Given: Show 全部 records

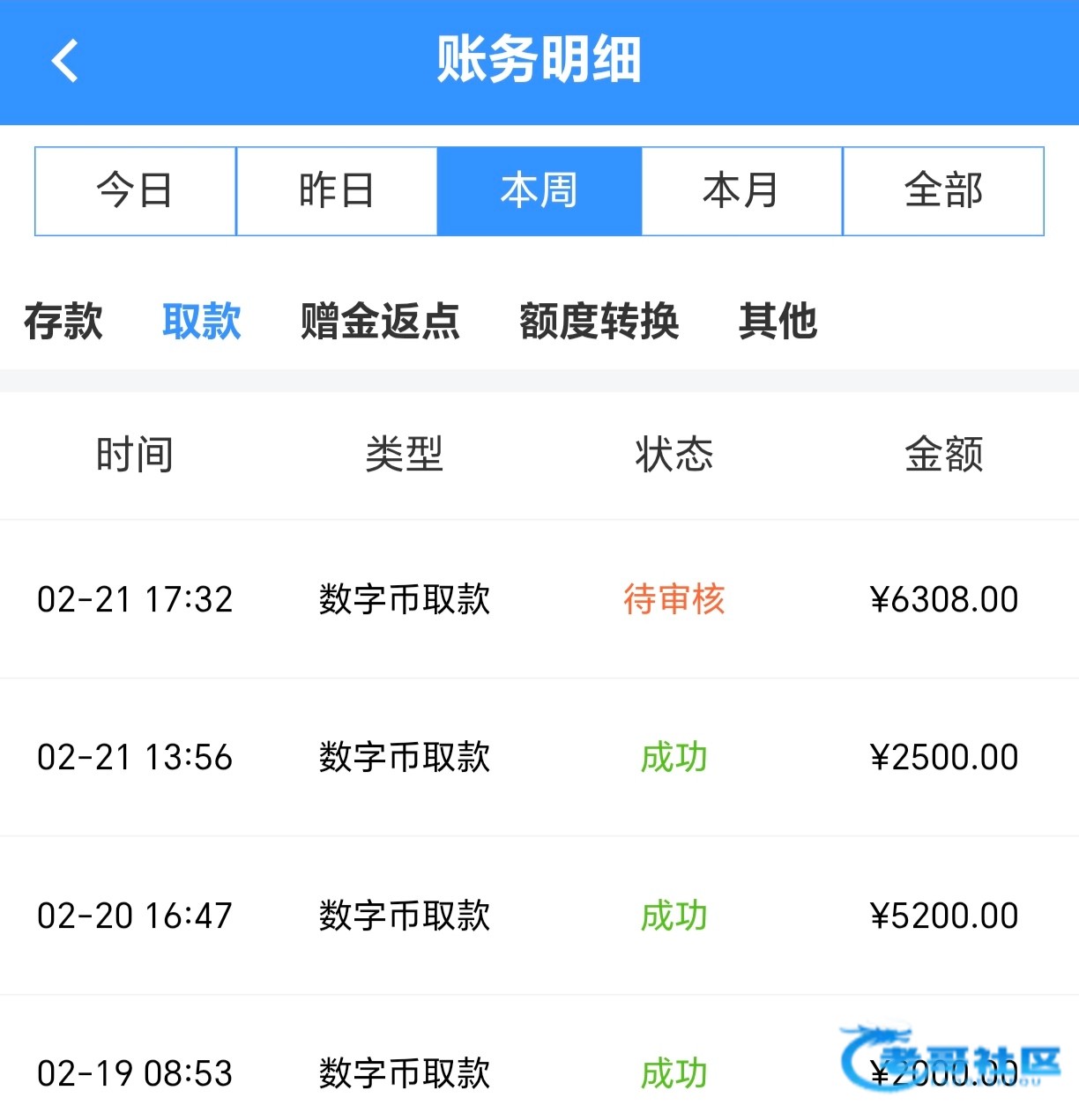Looking at the screenshot, I should point(943,191).
